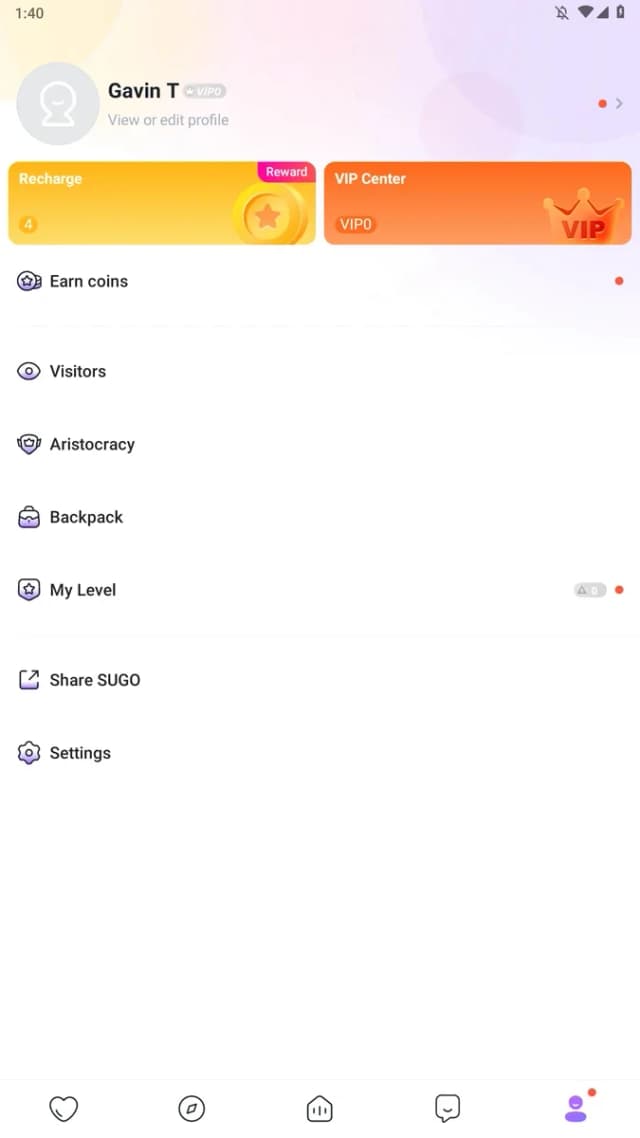Screen dimensions: 640x1138
Task: Open the VIP Center card
Action: (477, 203)
